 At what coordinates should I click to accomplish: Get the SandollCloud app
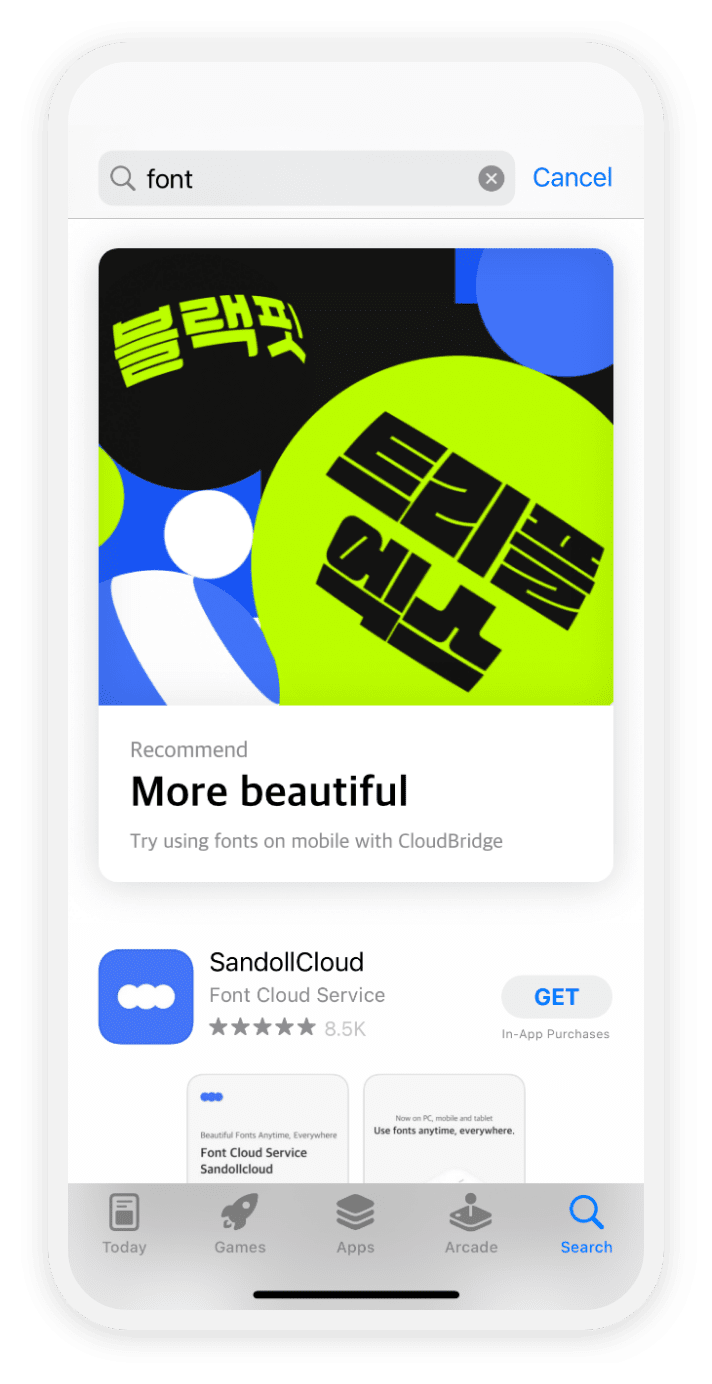[557, 997]
